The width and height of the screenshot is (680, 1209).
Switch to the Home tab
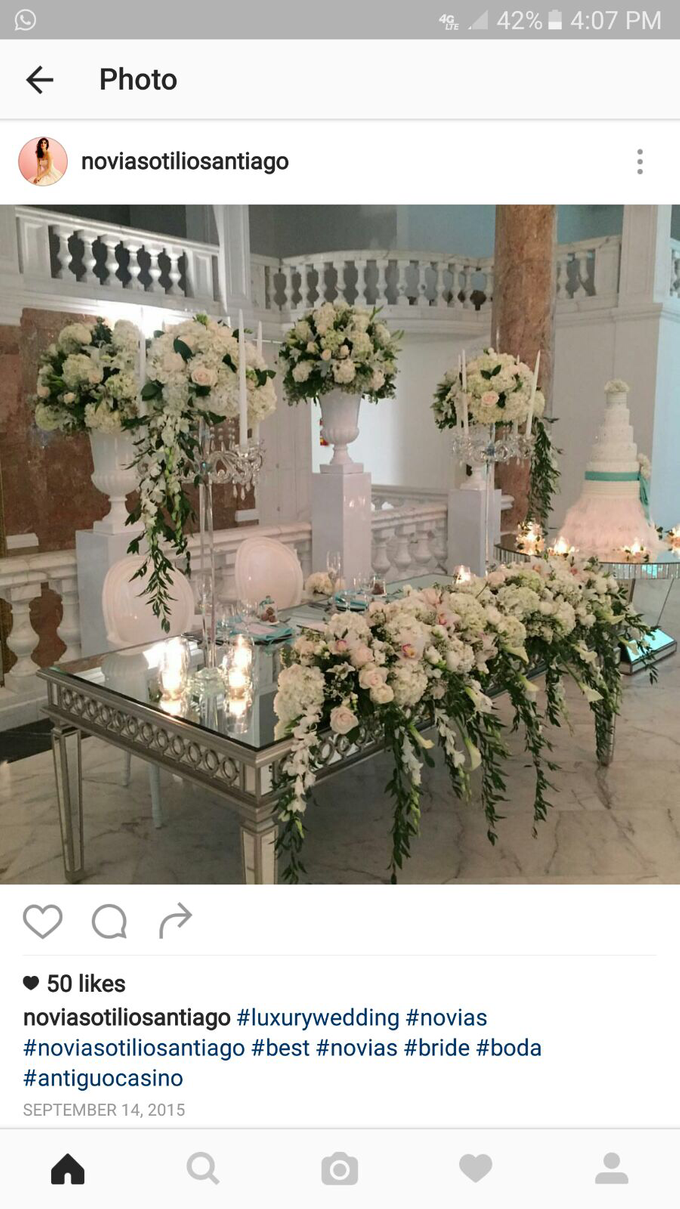tap(68, 1168)
